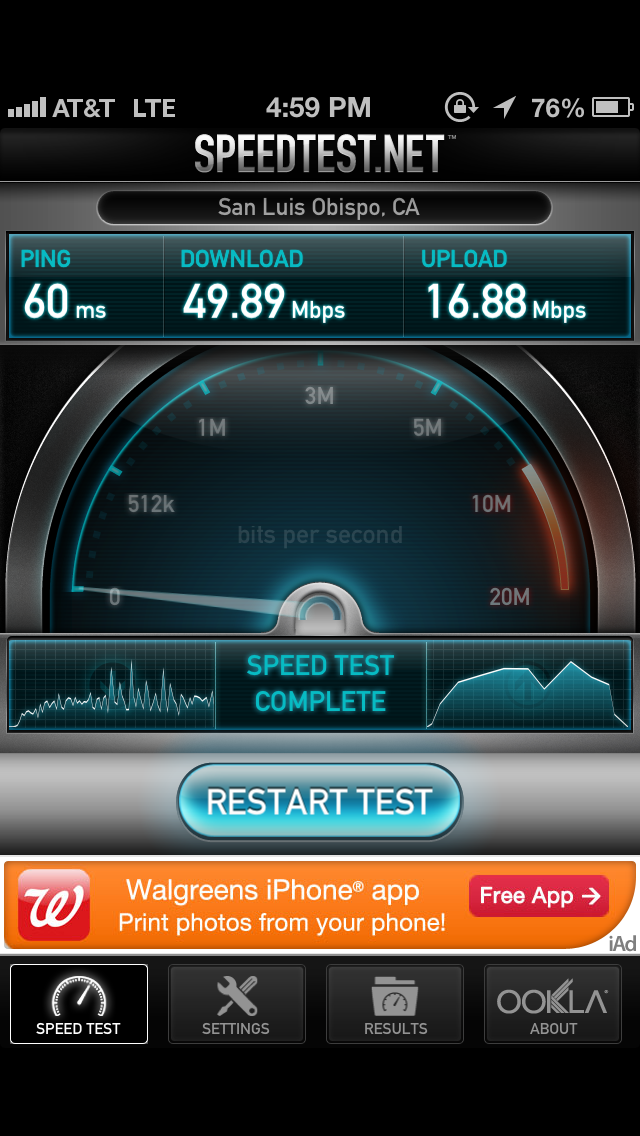Open the Results tab

point(395,1004)
